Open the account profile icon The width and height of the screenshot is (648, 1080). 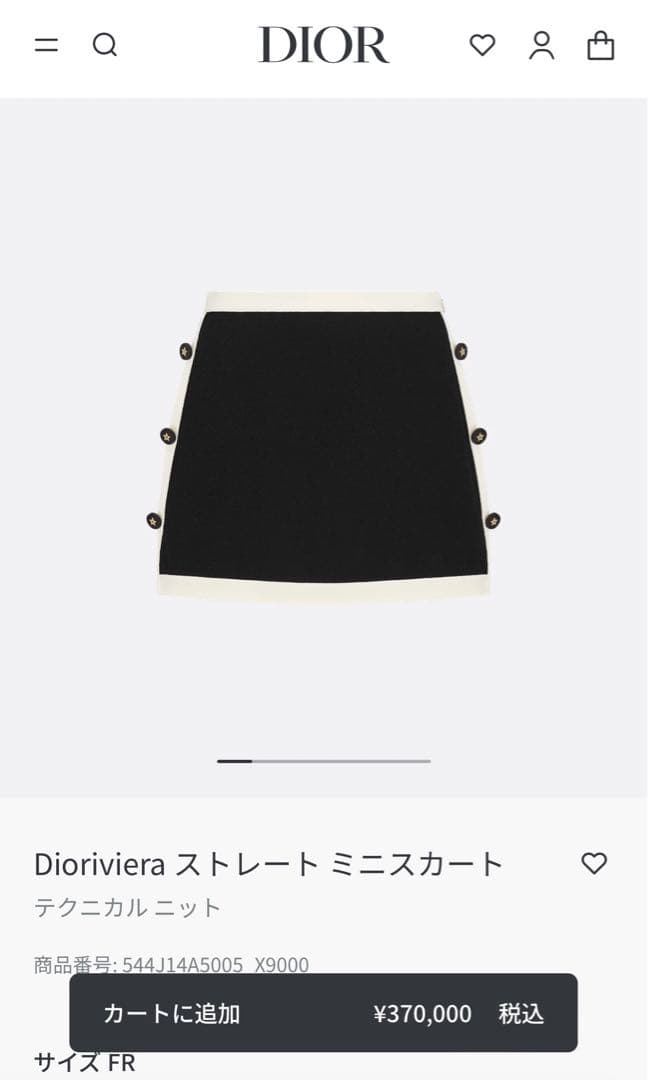(541, 45)
